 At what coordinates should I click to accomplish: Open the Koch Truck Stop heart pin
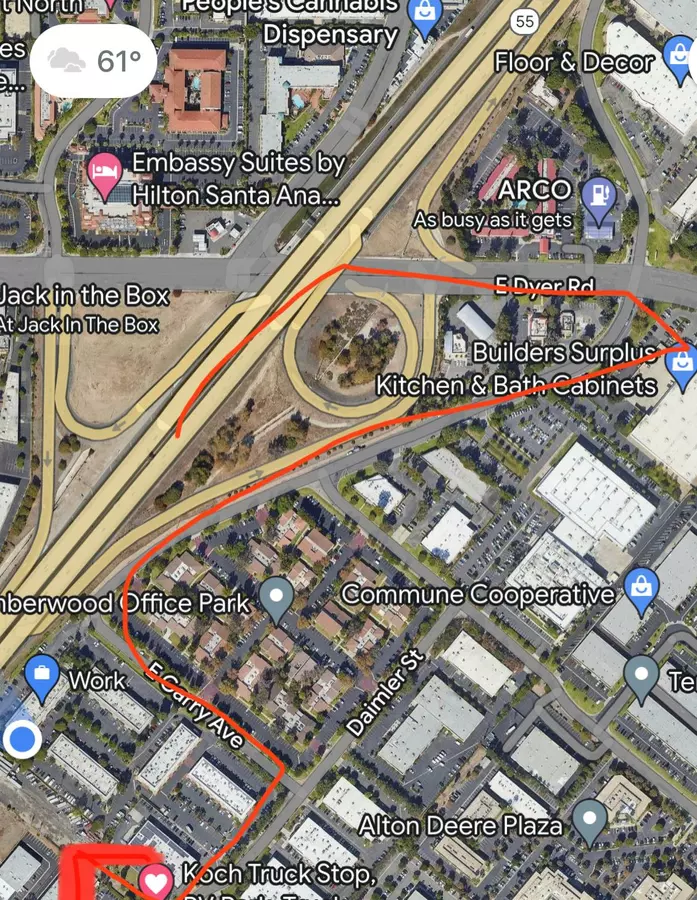pyautogui.click(x=156, y=881)
